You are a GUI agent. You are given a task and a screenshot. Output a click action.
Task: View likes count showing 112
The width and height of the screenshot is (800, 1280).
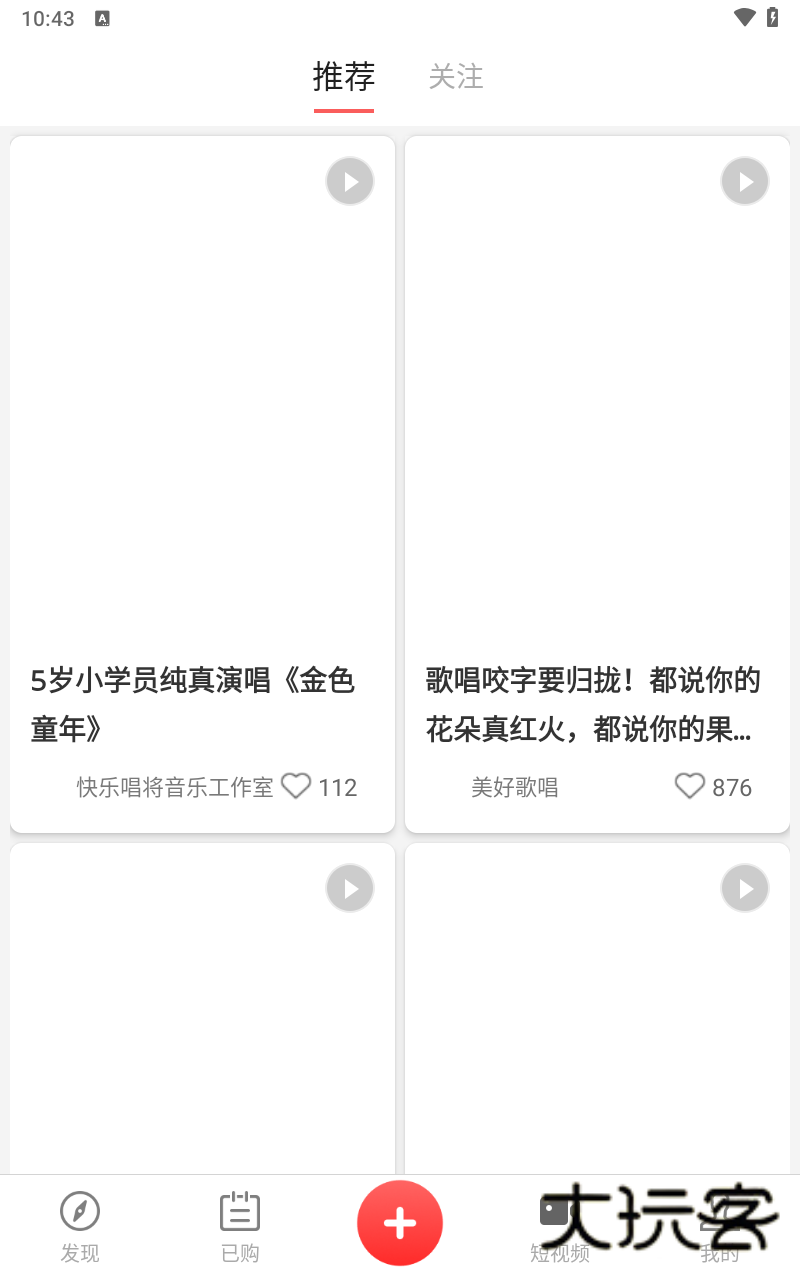pos(339,787)
